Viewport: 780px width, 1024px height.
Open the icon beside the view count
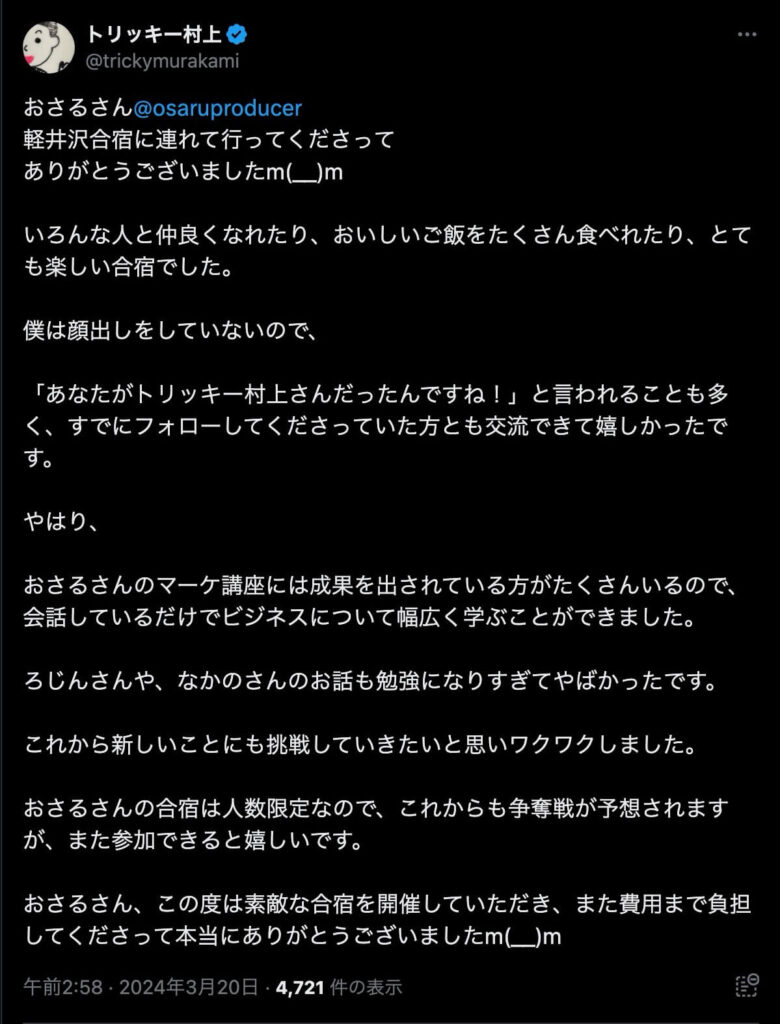click(x=746, y=986)
